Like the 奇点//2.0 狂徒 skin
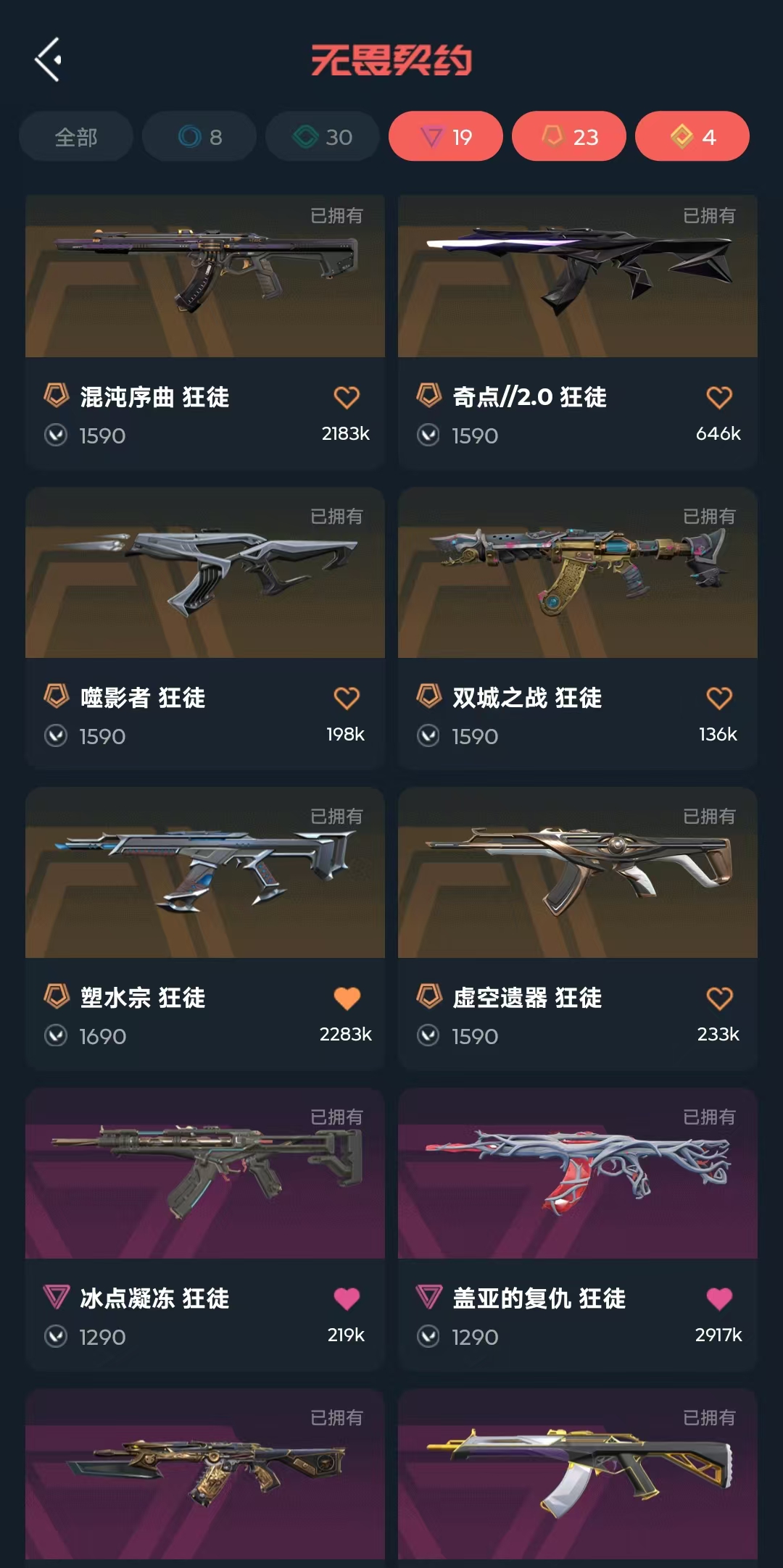 719,397
